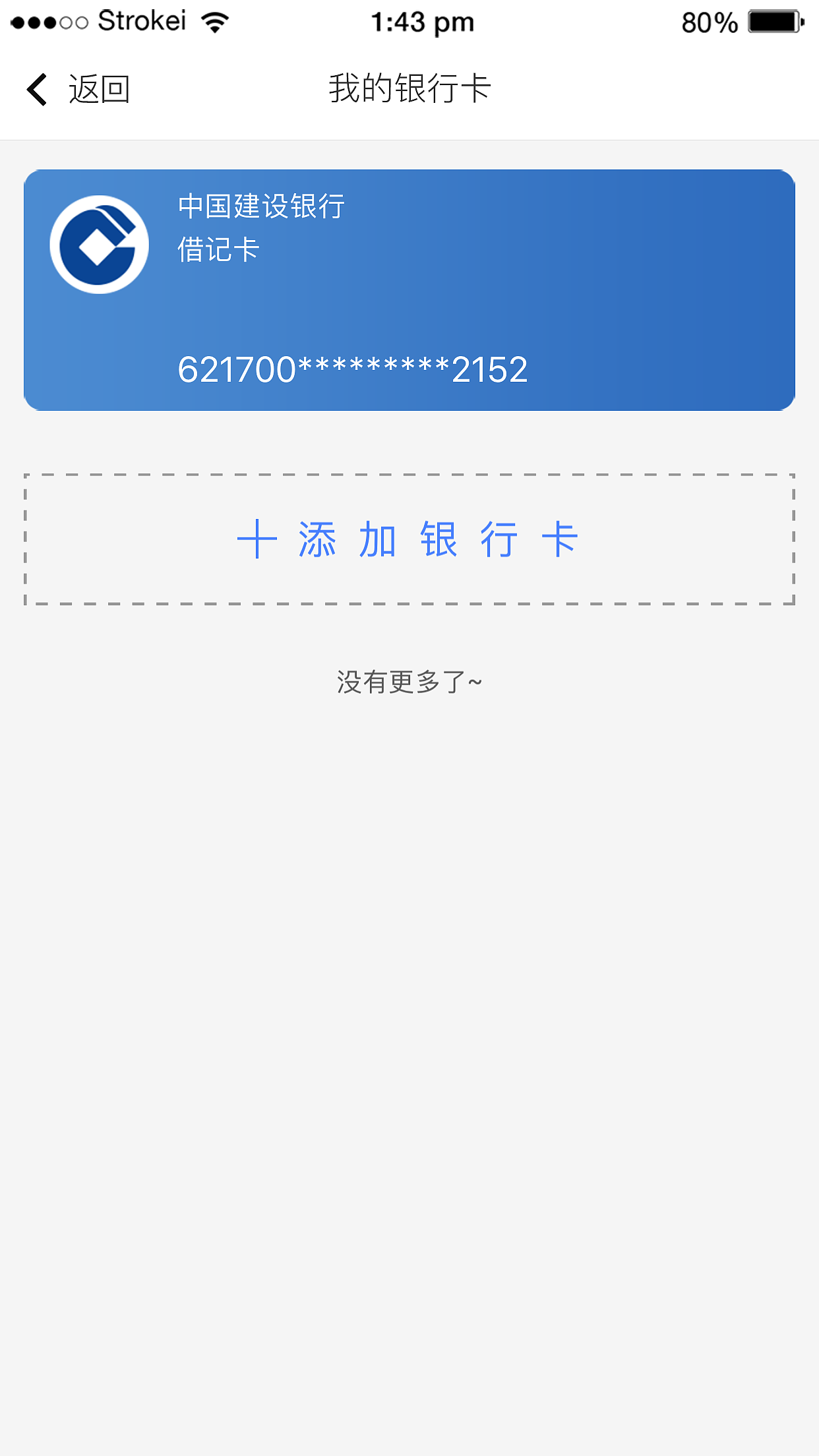Tap 添加银行卡 to add a bank card
Screen dimensions: 819x1456
[x=439, y=538]
